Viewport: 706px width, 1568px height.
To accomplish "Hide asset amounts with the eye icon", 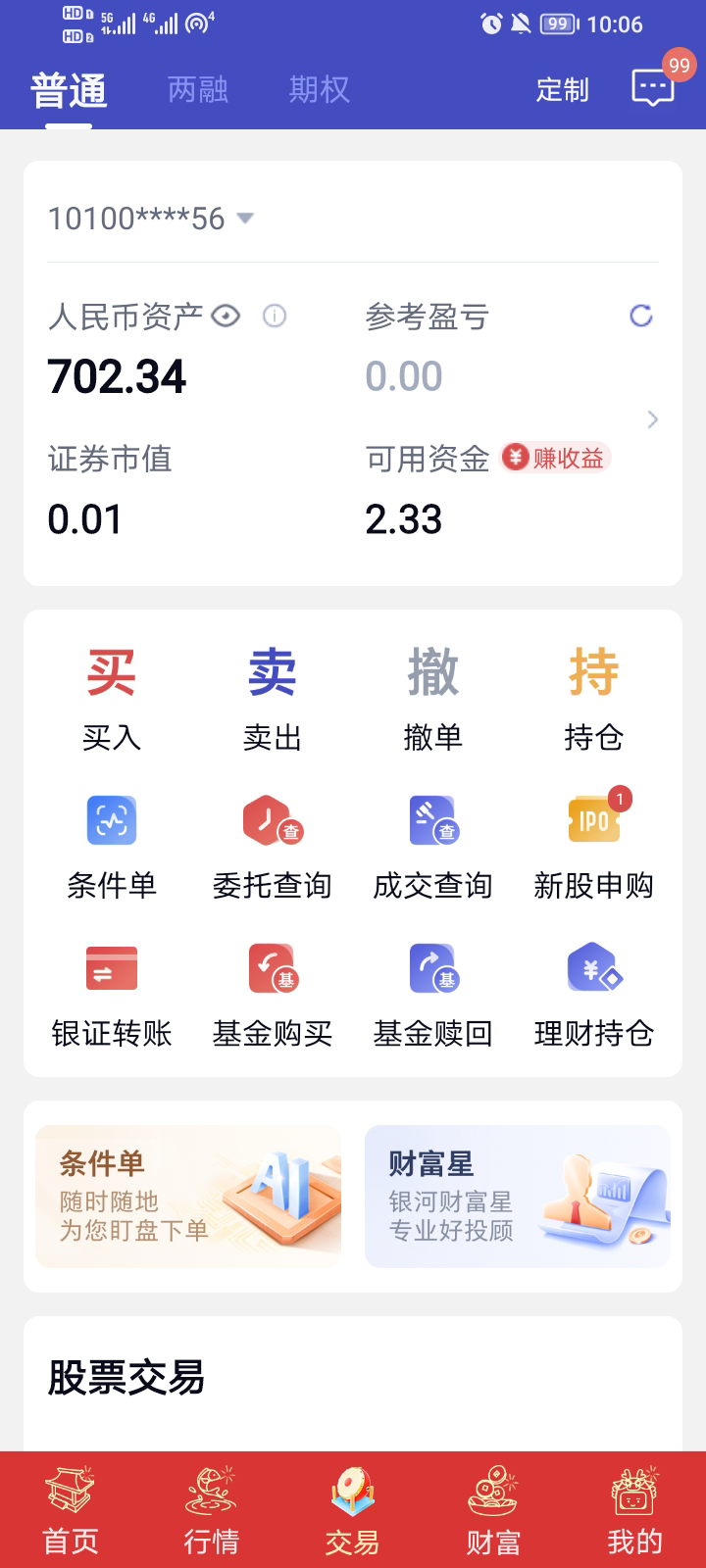I will click(x=227, y=316).
